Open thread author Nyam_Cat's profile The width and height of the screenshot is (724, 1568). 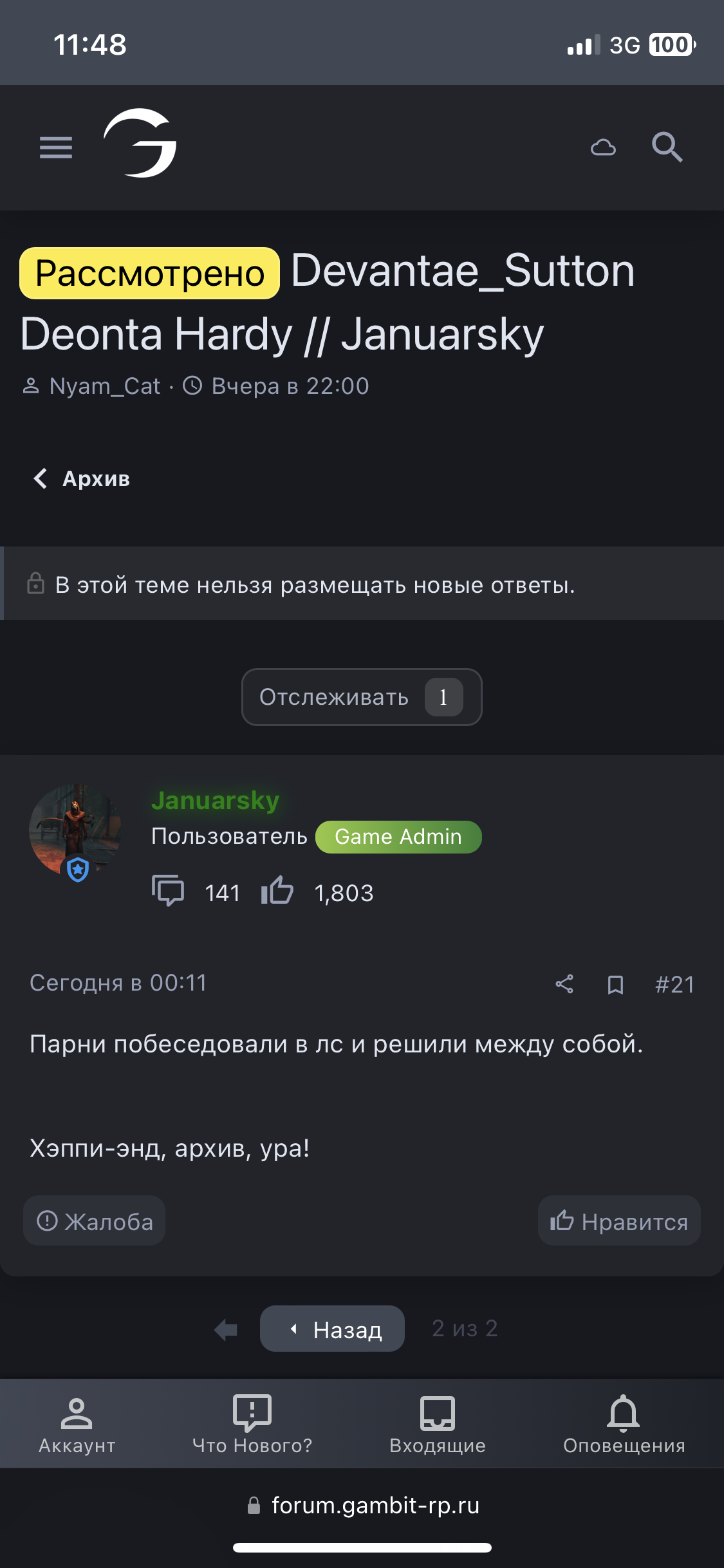104,386
